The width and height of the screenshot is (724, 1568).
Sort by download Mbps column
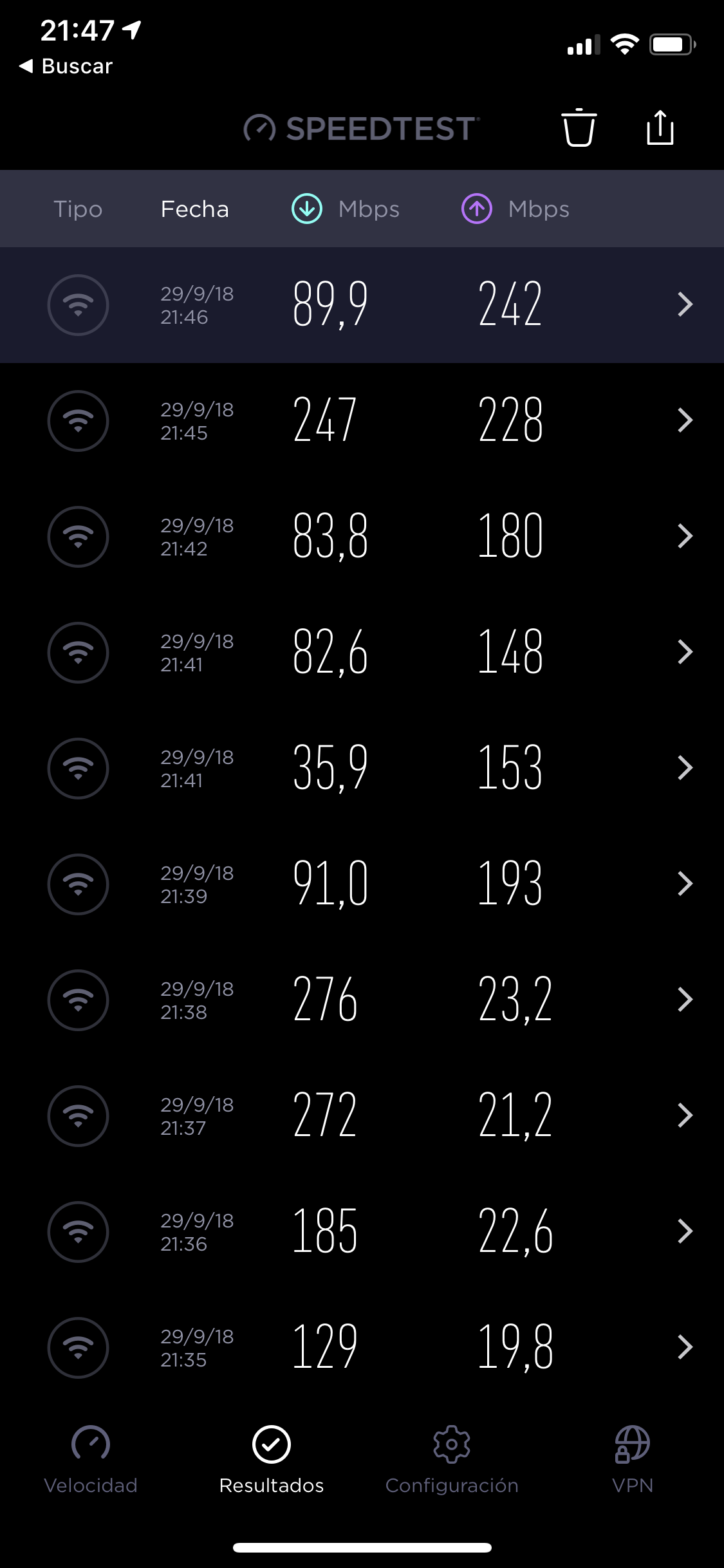pos(346,209)
